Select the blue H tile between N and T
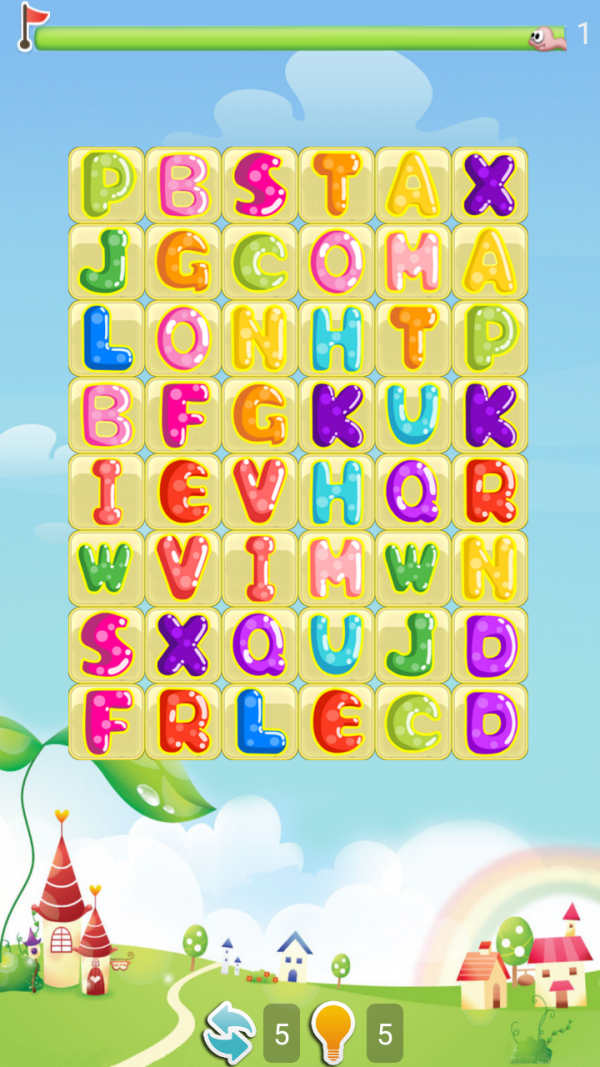Viewport: 600px width, 1067px height. (x=336, y=338)
